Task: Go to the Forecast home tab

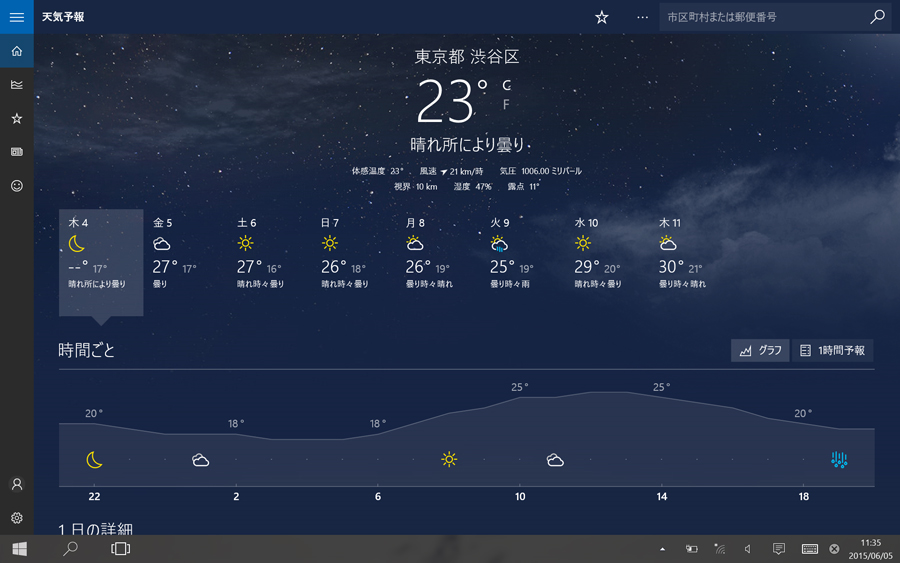Action: pyautogui.click(x=16, y=51)
